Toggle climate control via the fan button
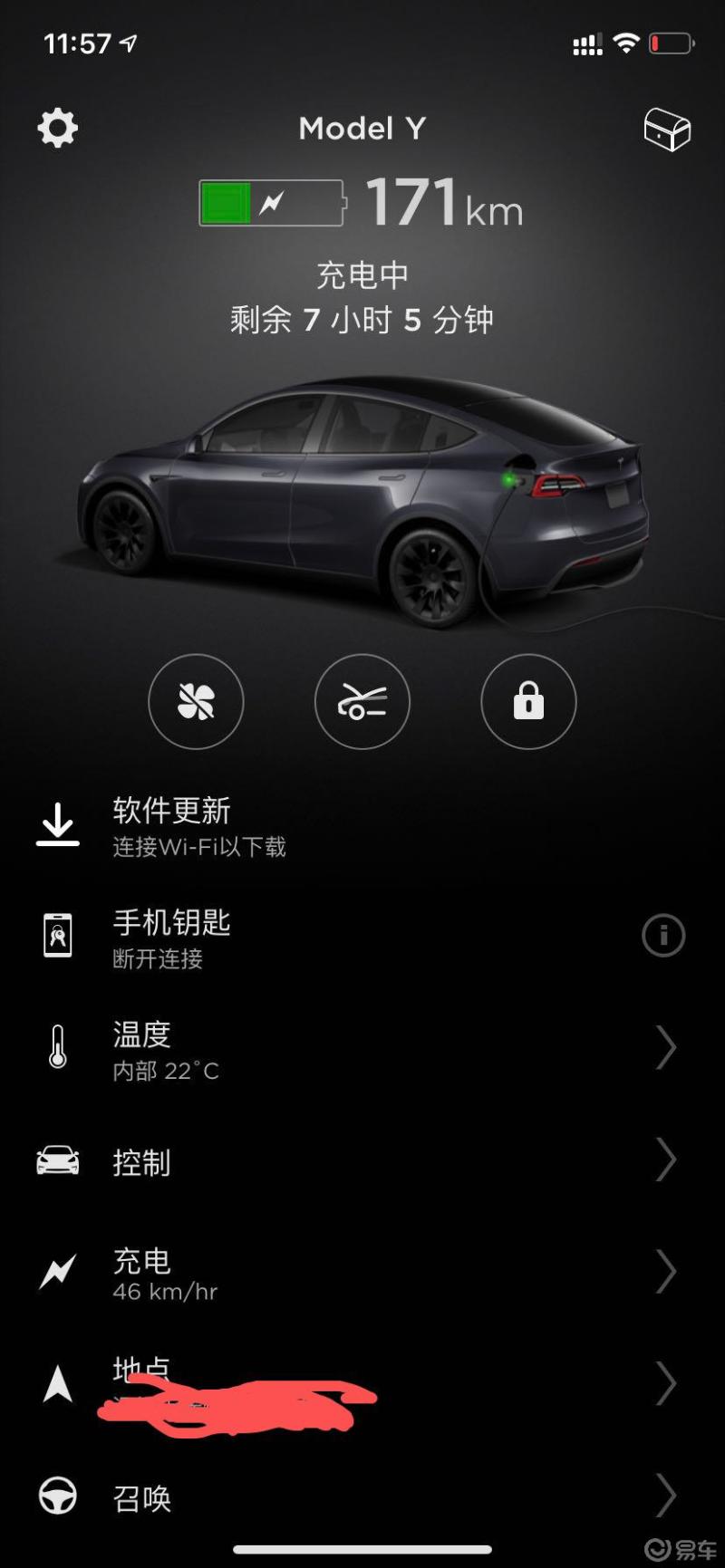725x1568 pixels. [196, 703]
